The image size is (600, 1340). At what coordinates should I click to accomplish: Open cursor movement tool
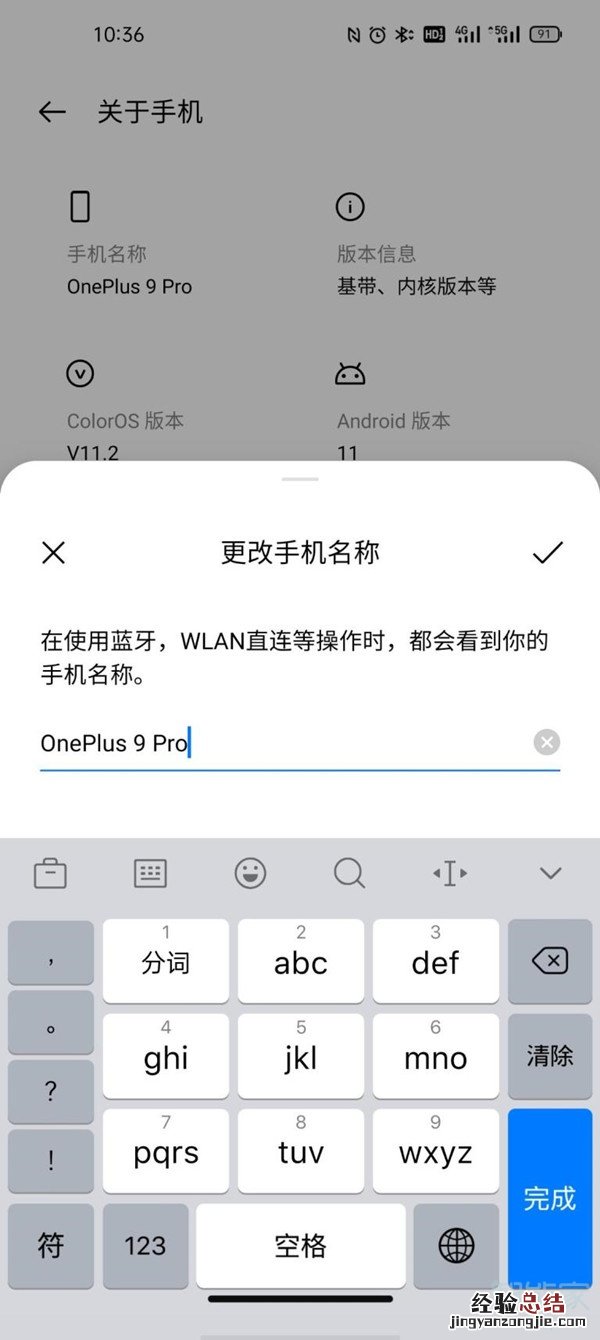(450, 873)
